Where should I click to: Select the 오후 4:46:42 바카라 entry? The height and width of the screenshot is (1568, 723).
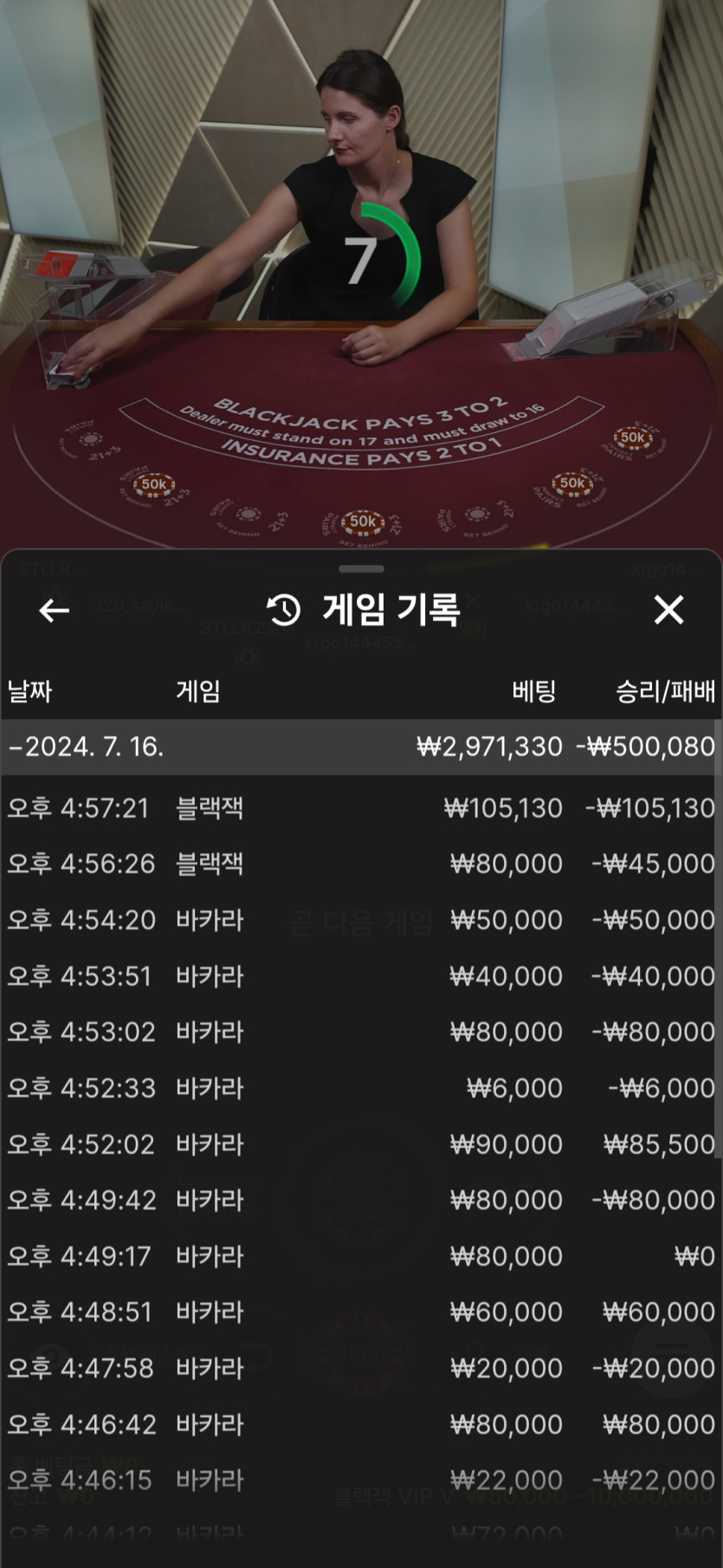(x=360, y=1424)
